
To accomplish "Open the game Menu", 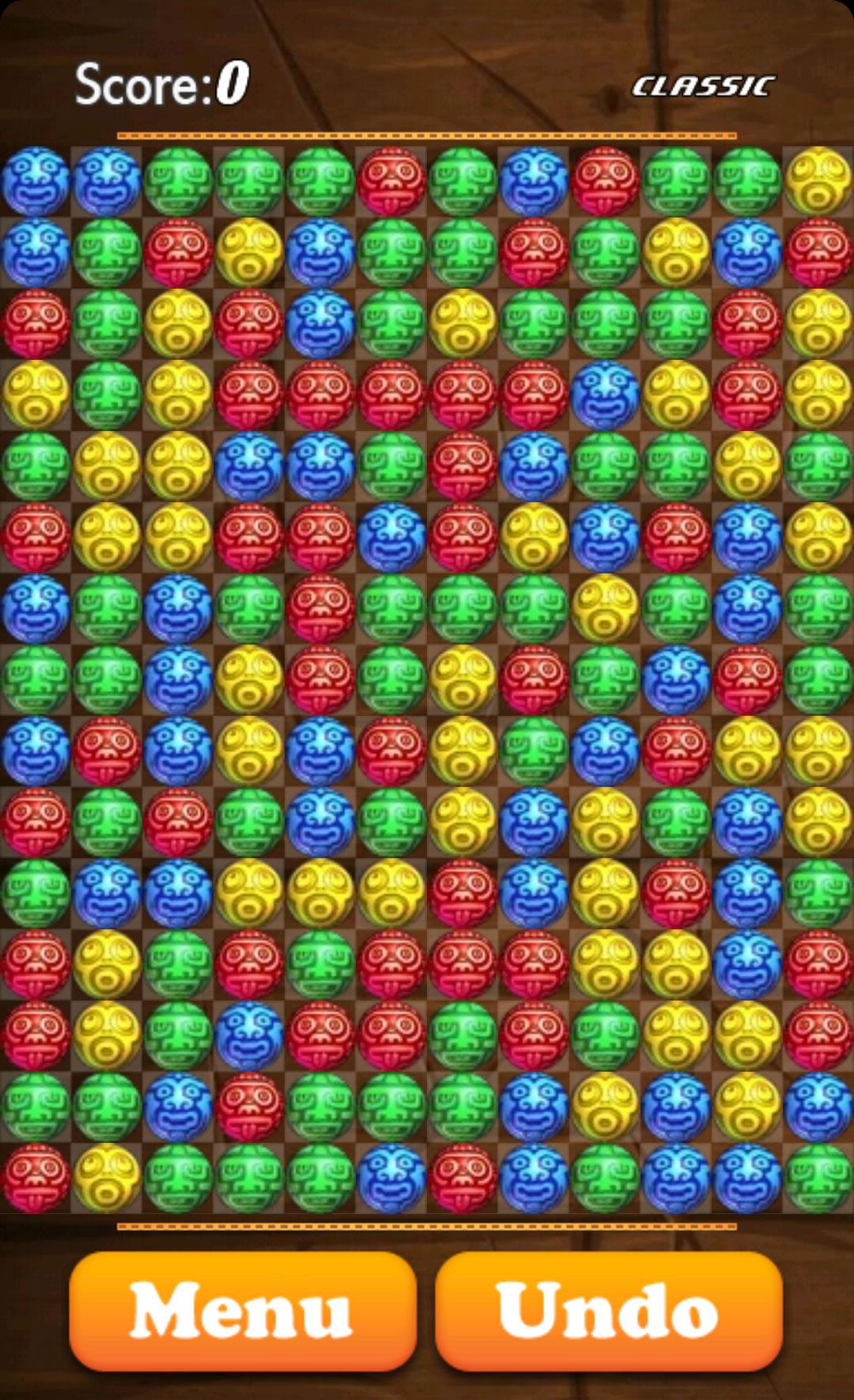I will [242, 1311].
